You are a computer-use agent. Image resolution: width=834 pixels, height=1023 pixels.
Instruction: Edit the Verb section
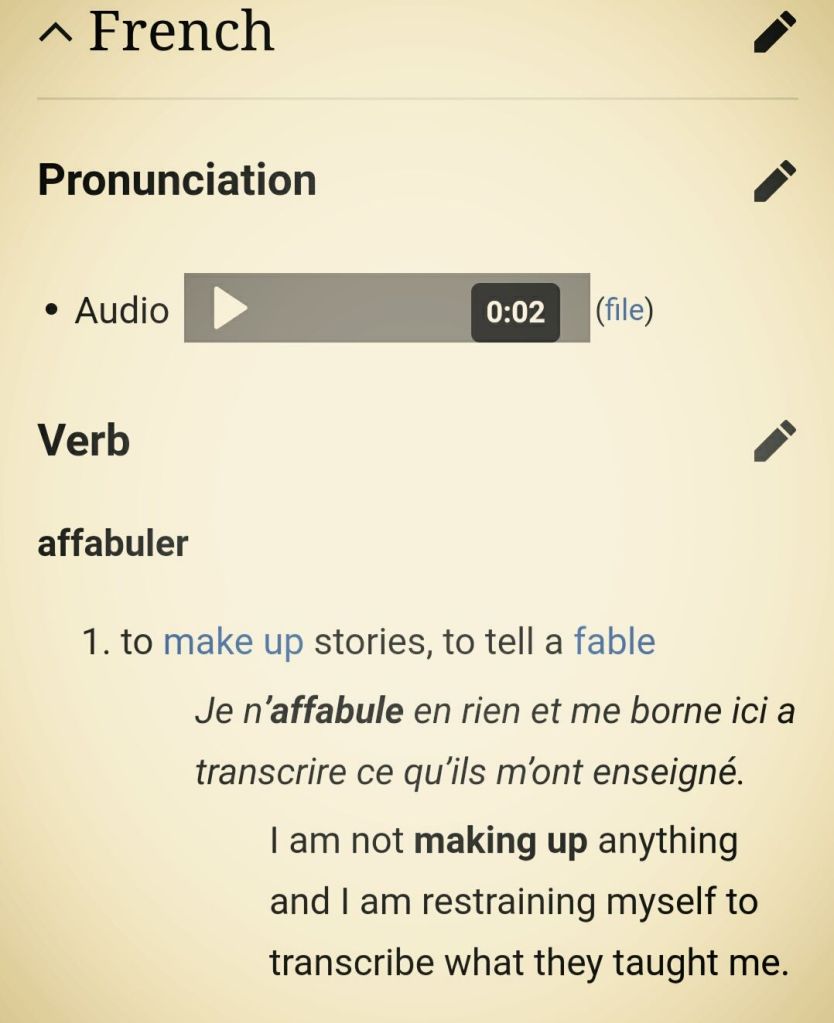[x=775, y=441]
